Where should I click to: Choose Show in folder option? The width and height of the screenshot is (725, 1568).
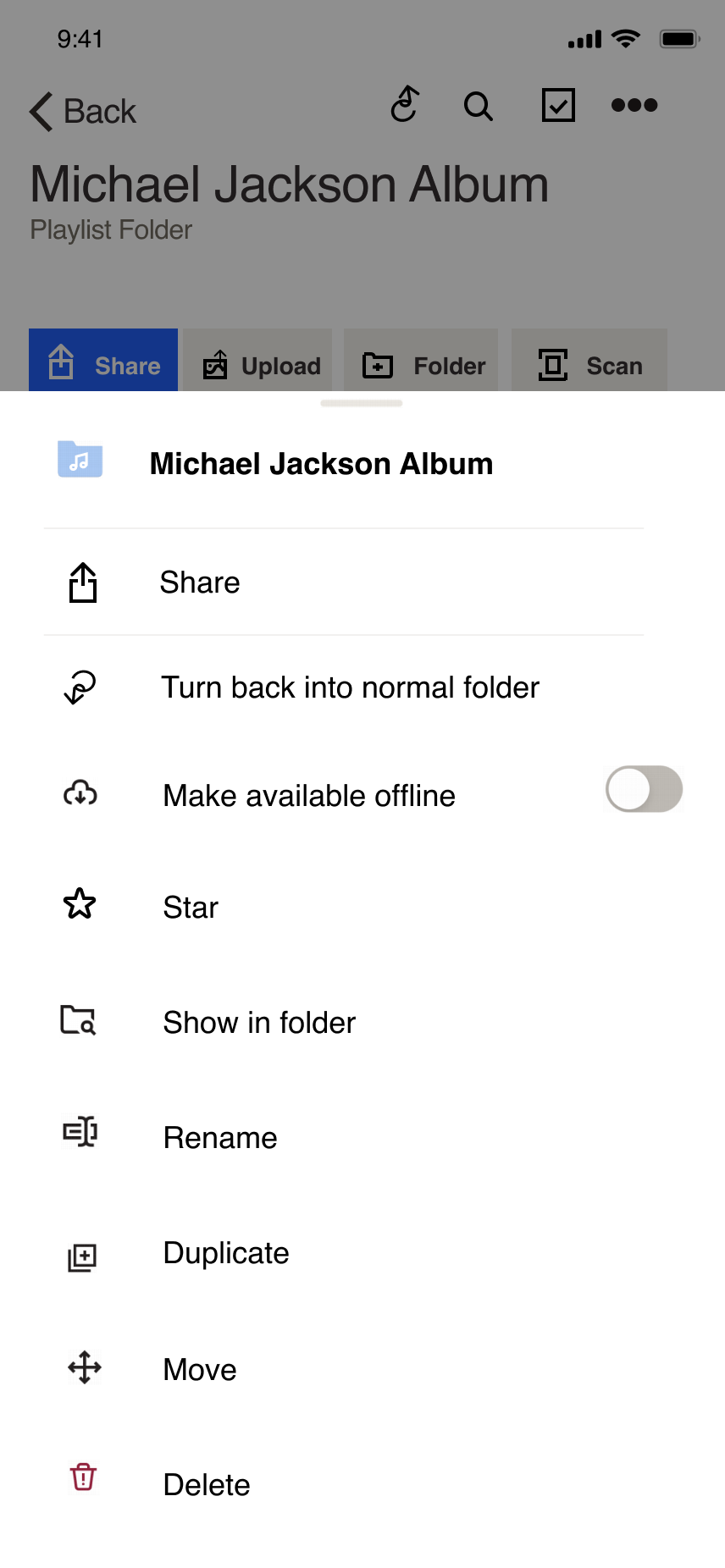(x=344, y=1022)
